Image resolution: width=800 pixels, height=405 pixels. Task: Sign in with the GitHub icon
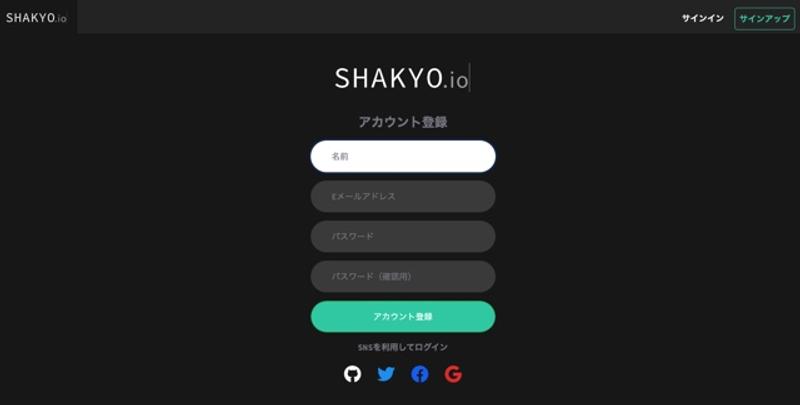352,374
